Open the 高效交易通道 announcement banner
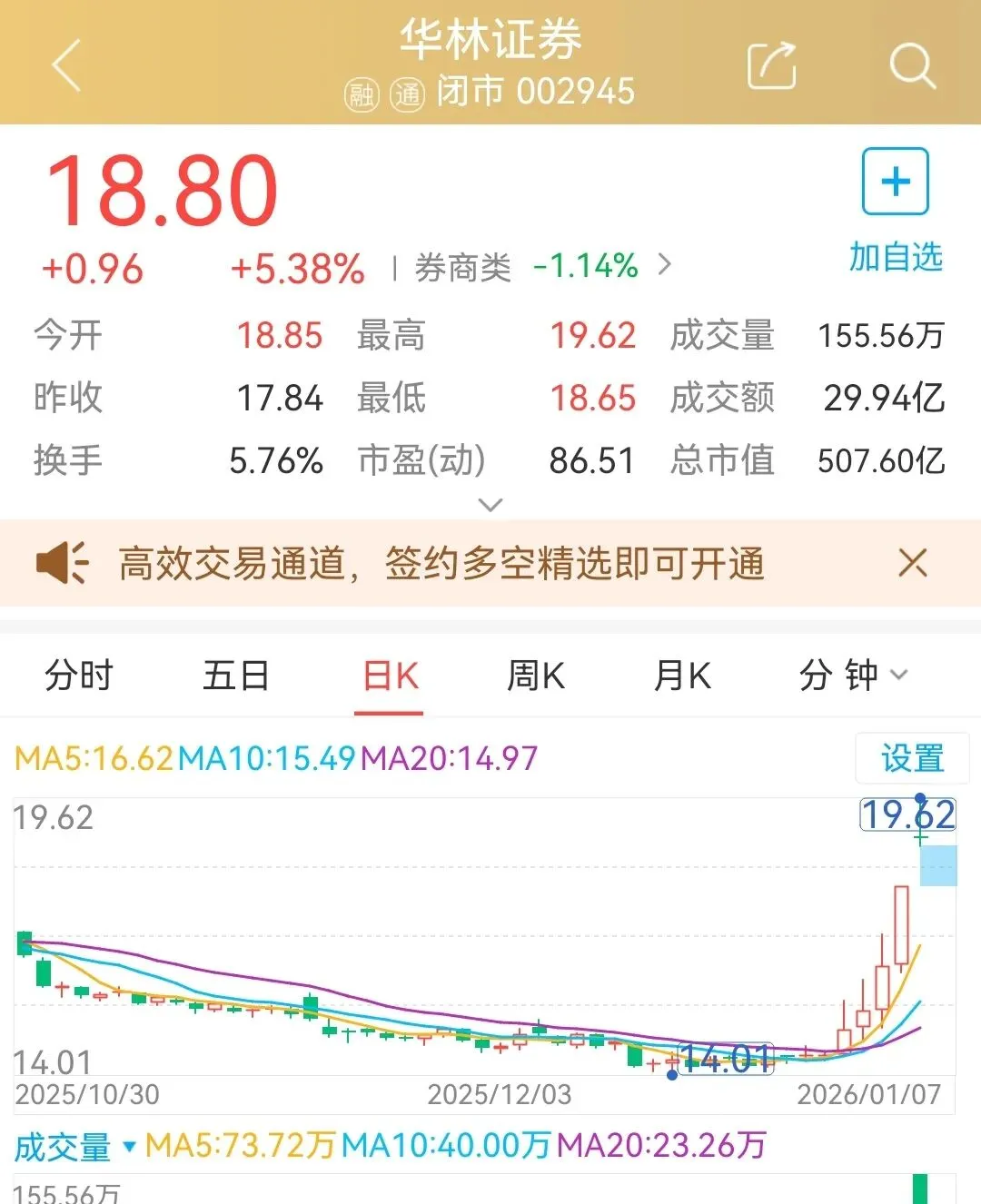Viewport: 981px width, 1204px height. tap(441, 564)
